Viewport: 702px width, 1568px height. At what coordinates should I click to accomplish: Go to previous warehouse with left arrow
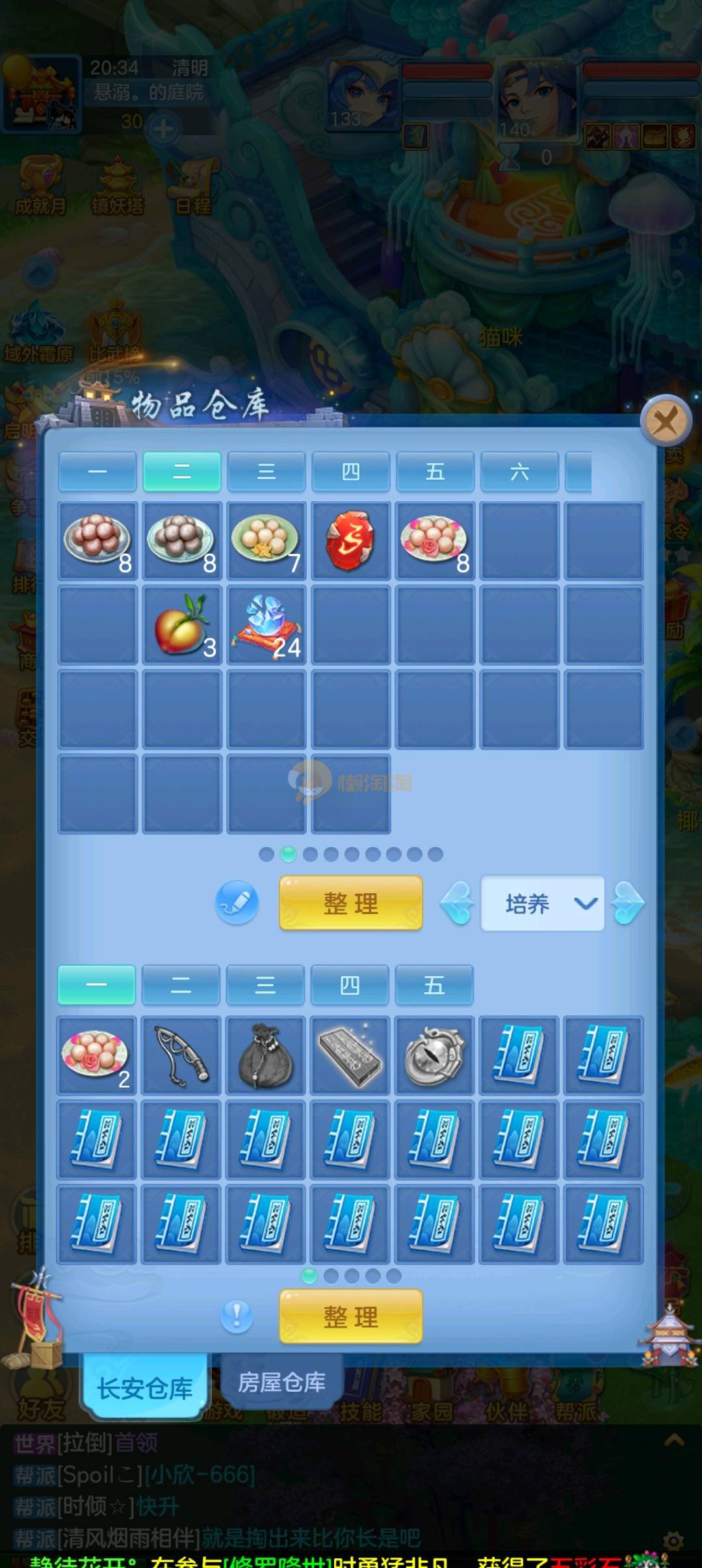coord(456,903)
